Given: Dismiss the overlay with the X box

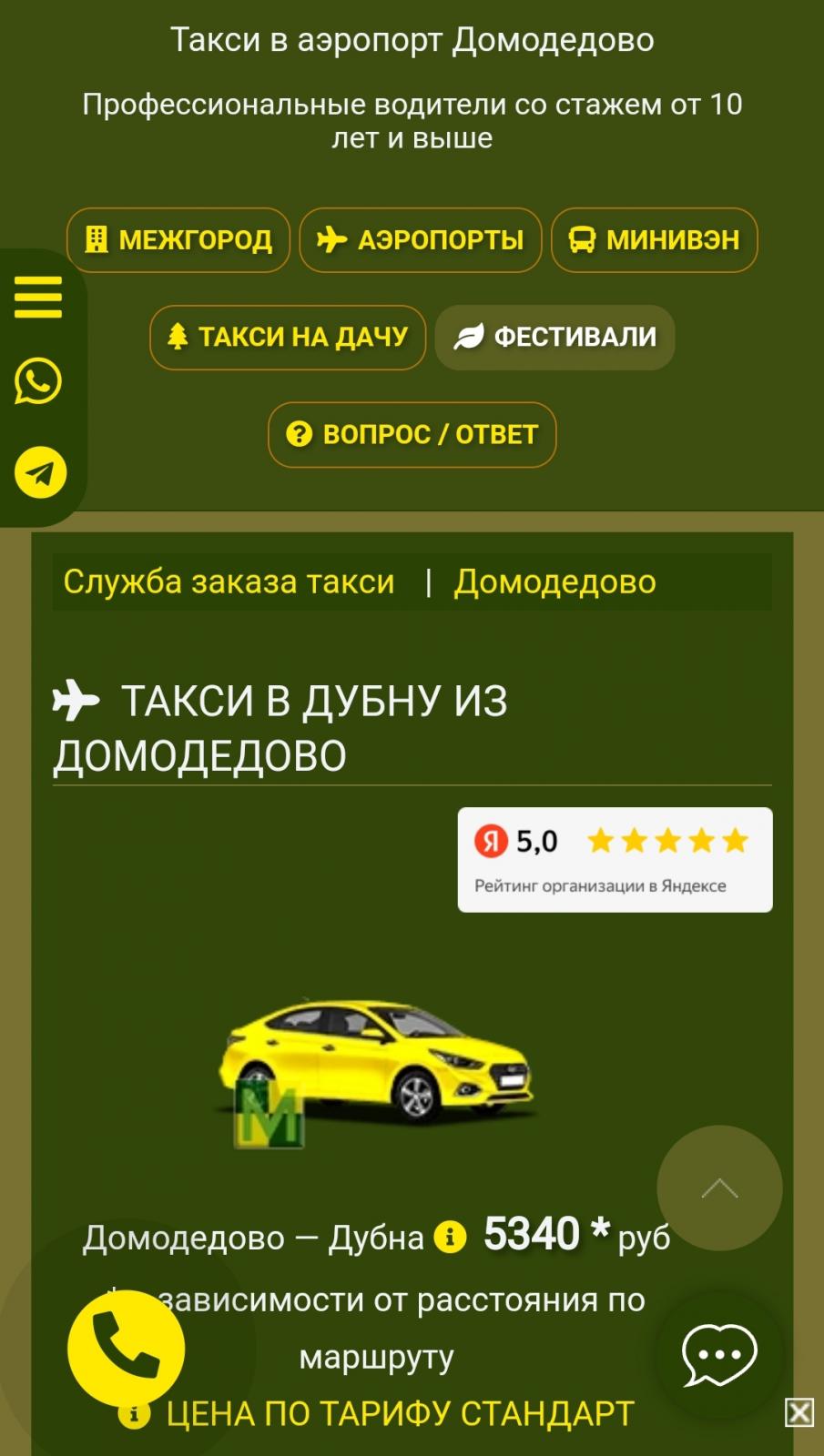Looking at the screenshot, I should [x=799, y=1412].
